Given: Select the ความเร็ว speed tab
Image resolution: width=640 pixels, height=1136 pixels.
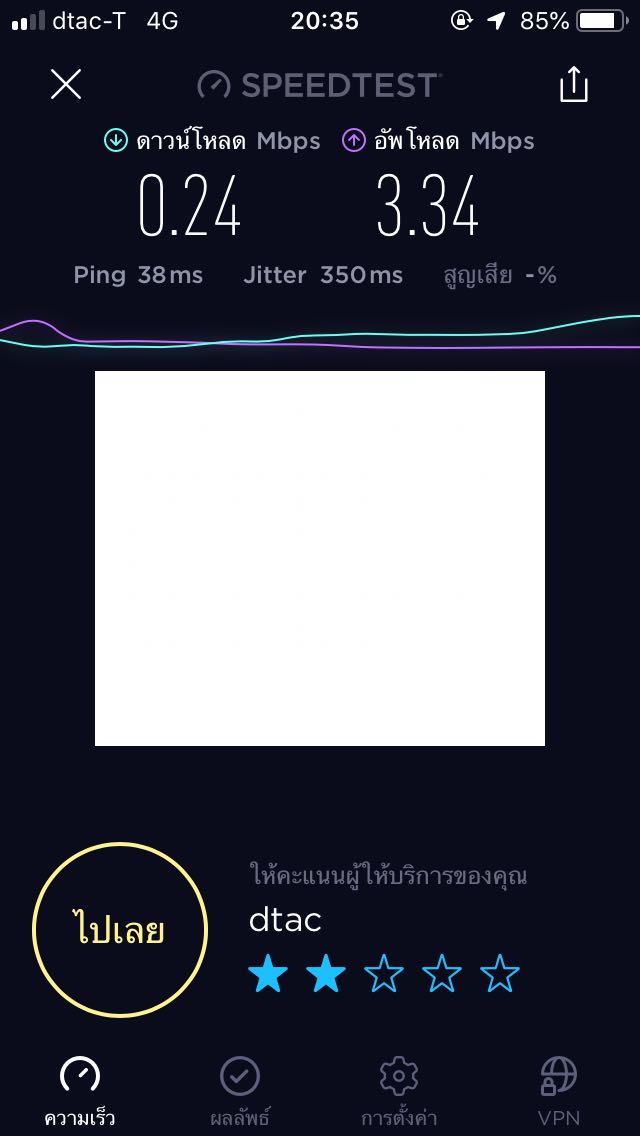Looking at the screenshot, I should coord(80,1090).
